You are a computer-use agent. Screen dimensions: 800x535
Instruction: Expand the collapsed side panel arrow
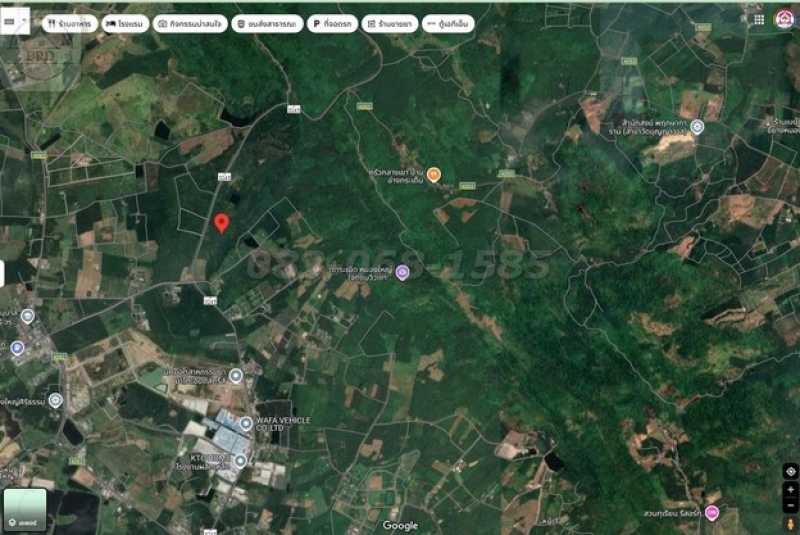point(3,273)
